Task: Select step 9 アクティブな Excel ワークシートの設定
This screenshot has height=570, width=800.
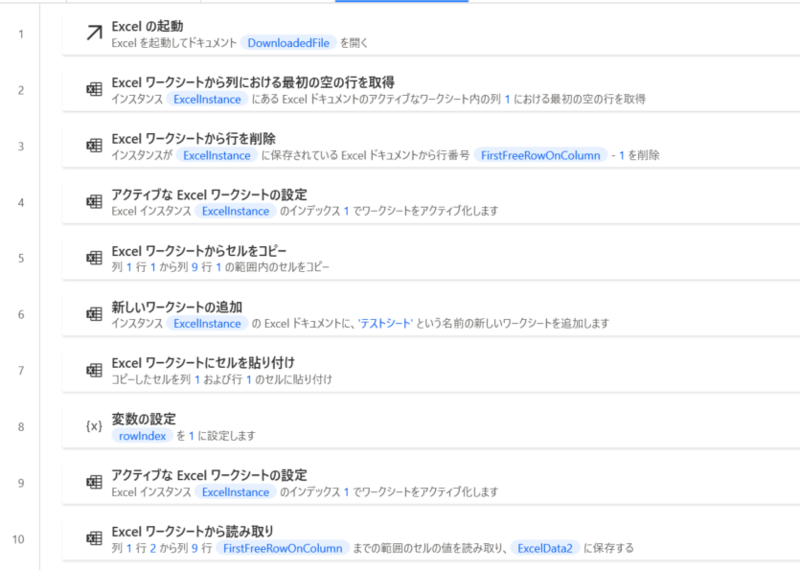Action: pos(208,475)
